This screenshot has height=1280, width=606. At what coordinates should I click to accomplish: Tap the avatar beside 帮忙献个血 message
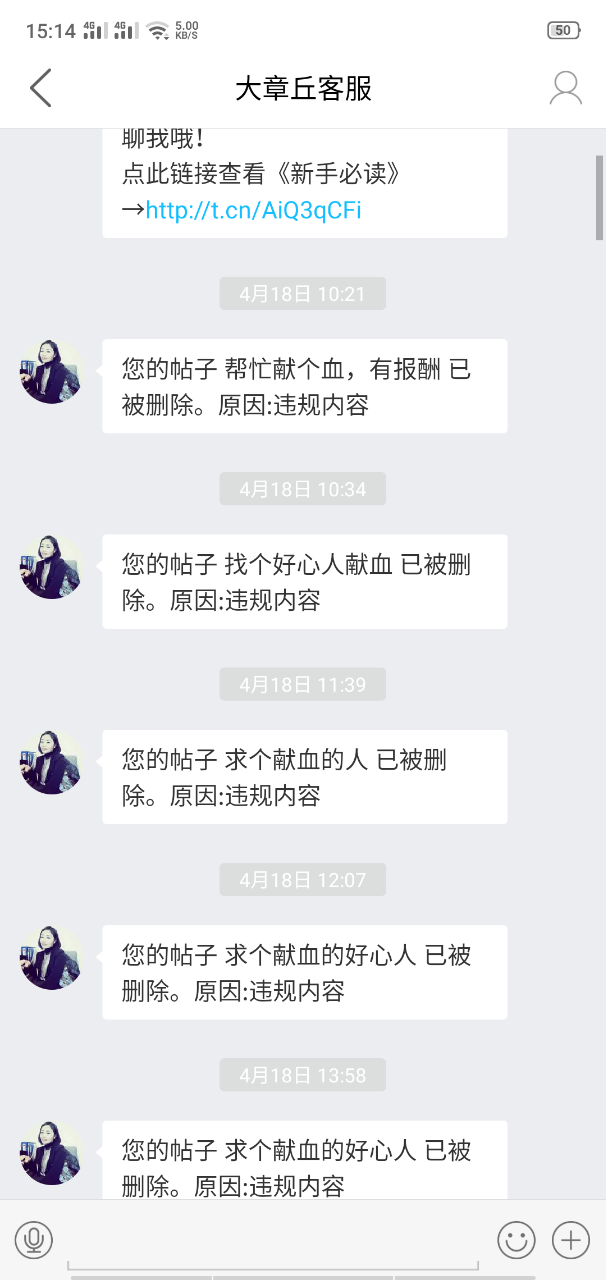(x=51, y=372)
